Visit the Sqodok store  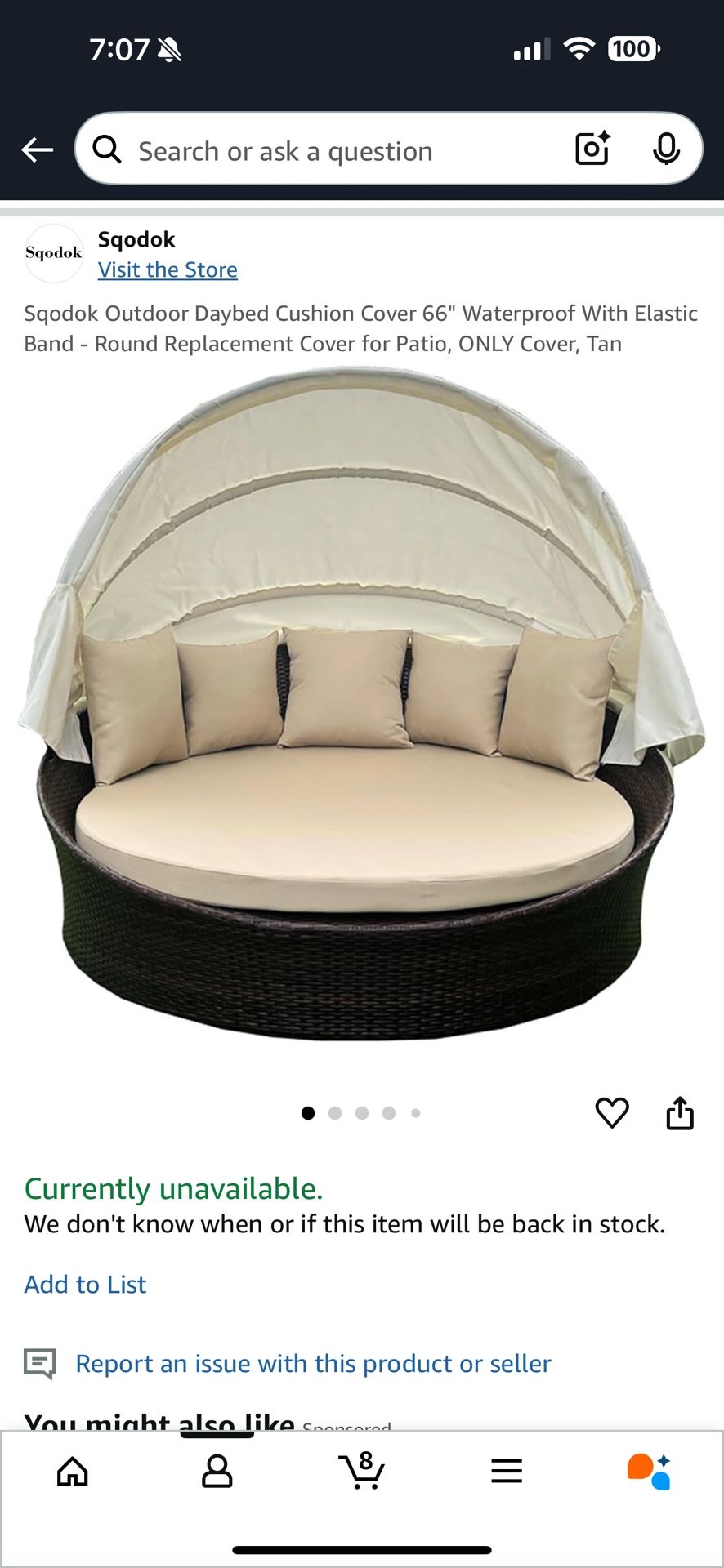pos(168,269)
